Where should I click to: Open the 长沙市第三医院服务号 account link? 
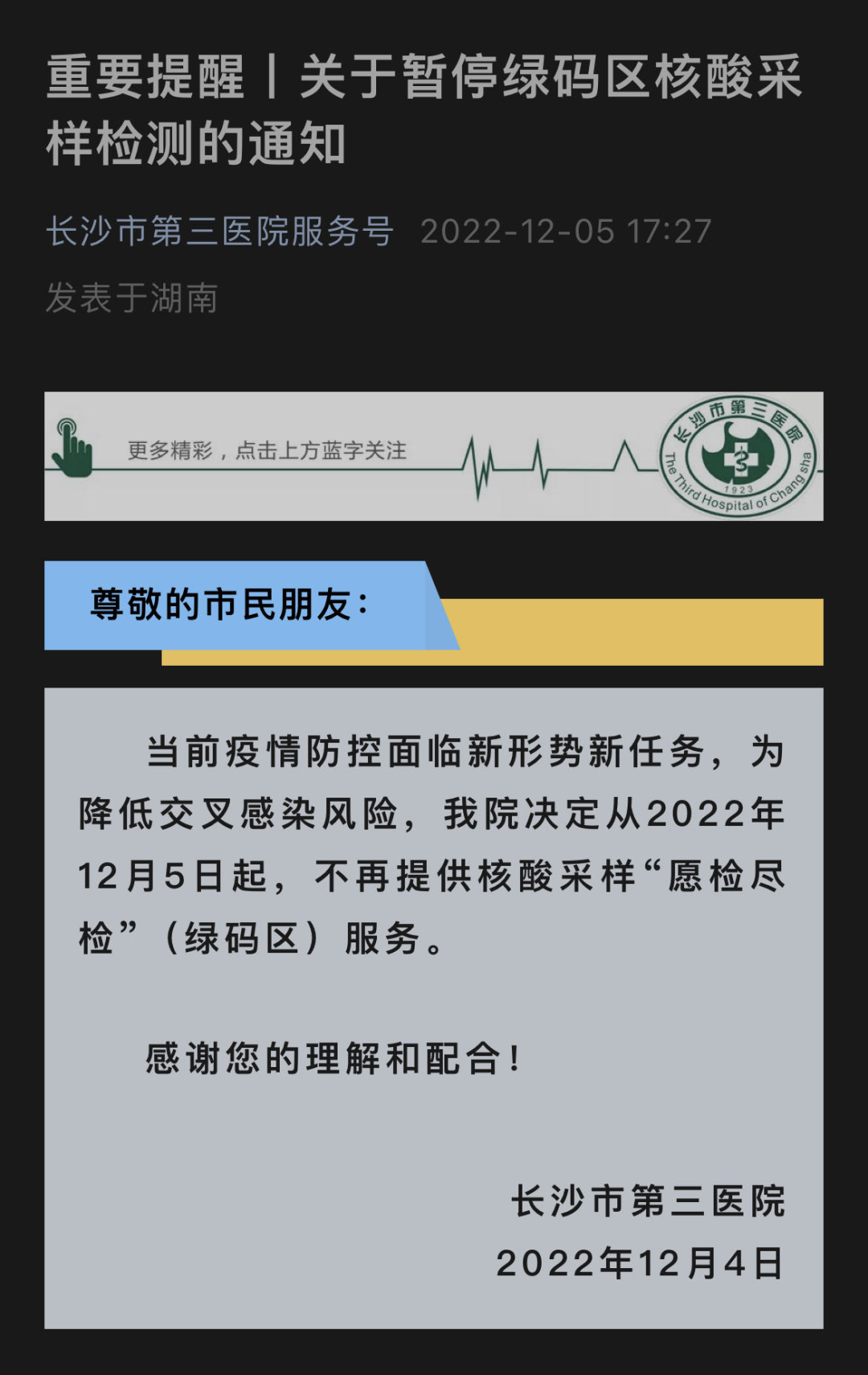tap(219, 232)
